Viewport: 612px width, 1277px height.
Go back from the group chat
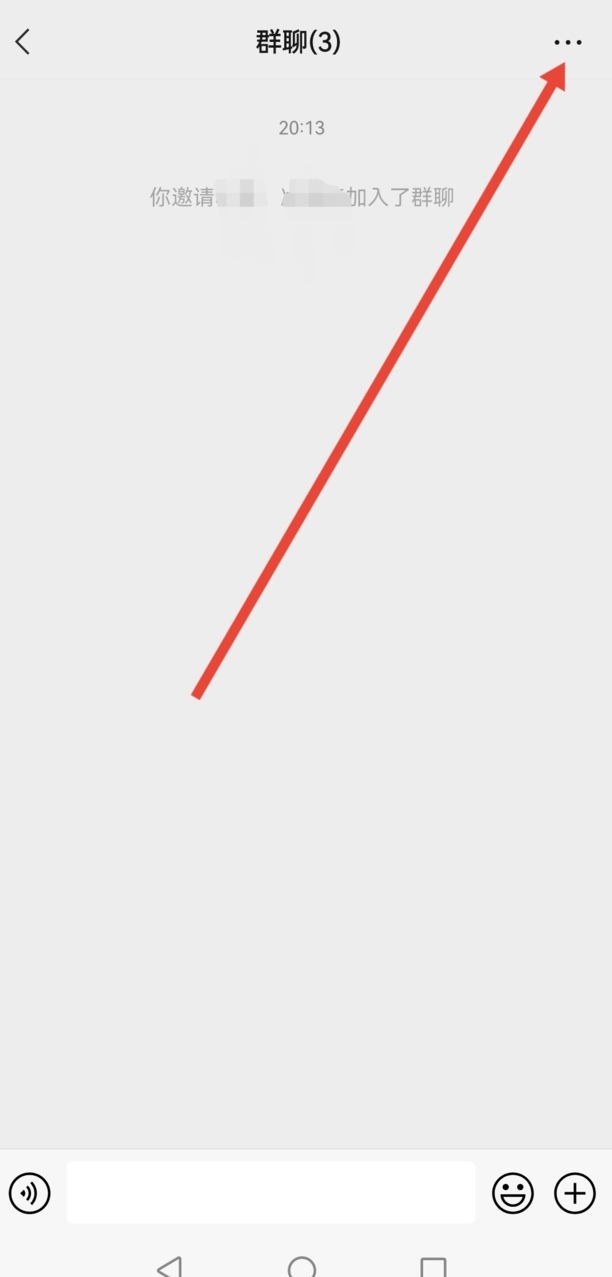point(23,42)
